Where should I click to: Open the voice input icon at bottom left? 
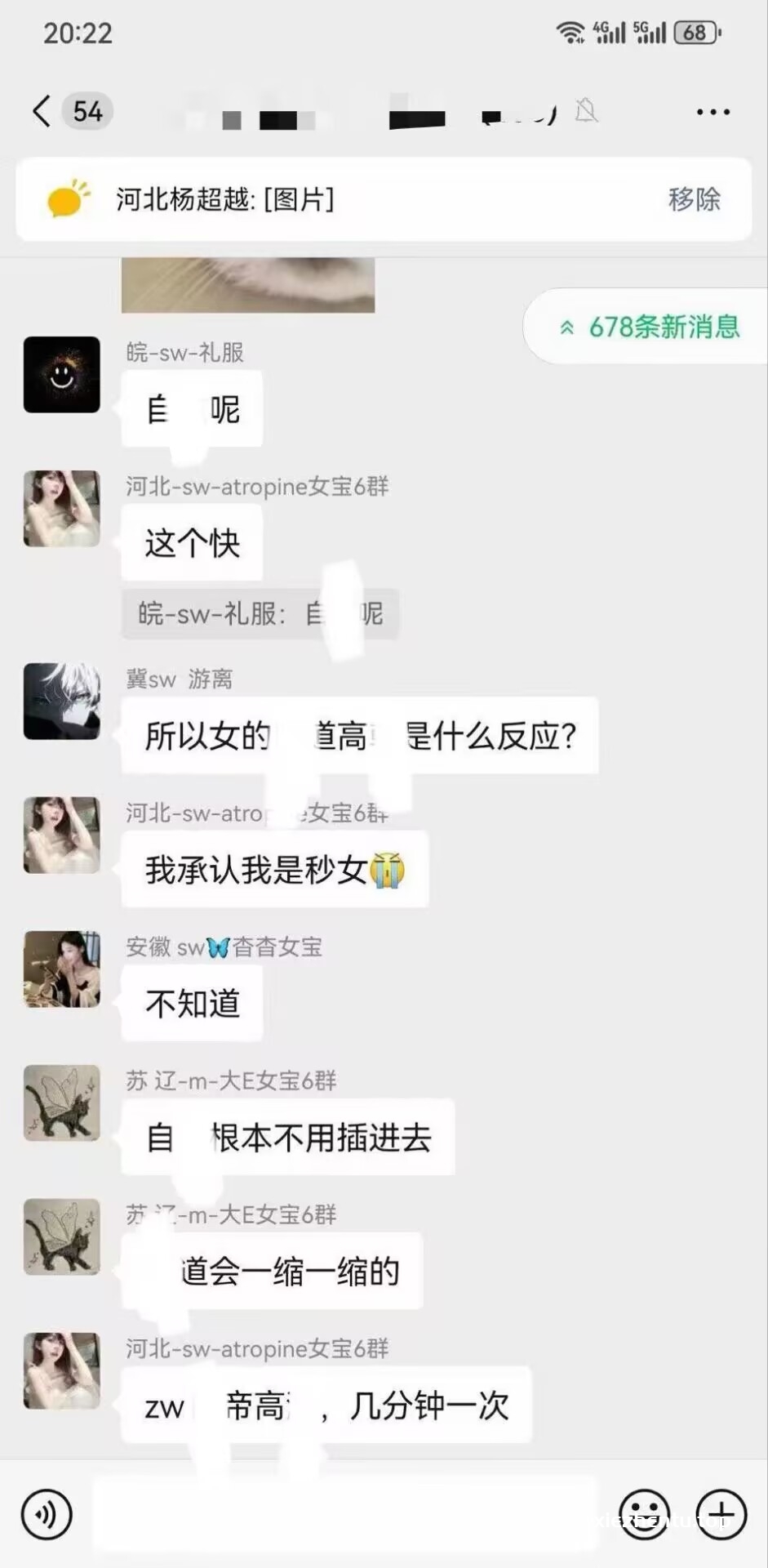coord(47,1515)
